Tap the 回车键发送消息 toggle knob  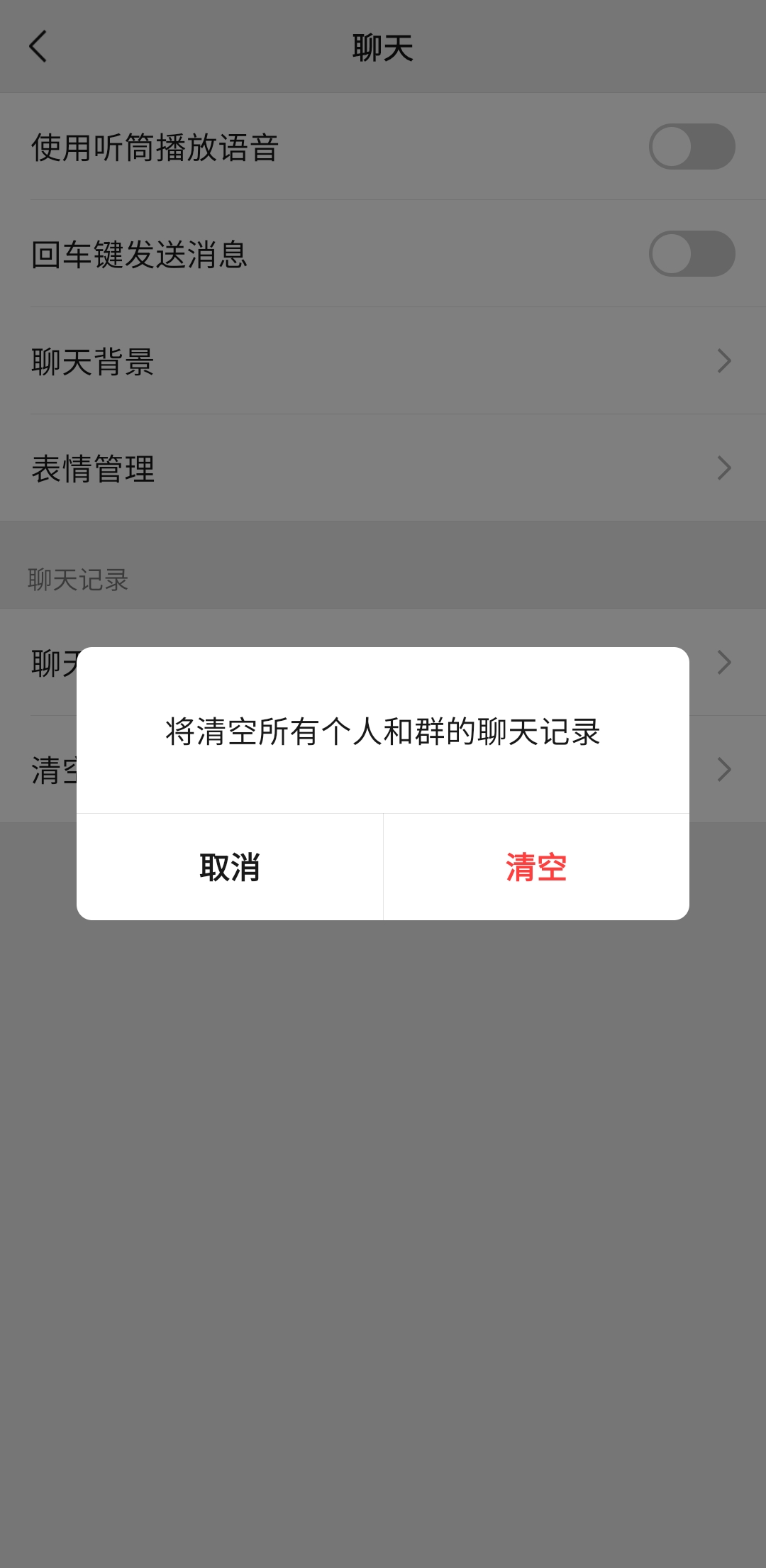point(670,253)
